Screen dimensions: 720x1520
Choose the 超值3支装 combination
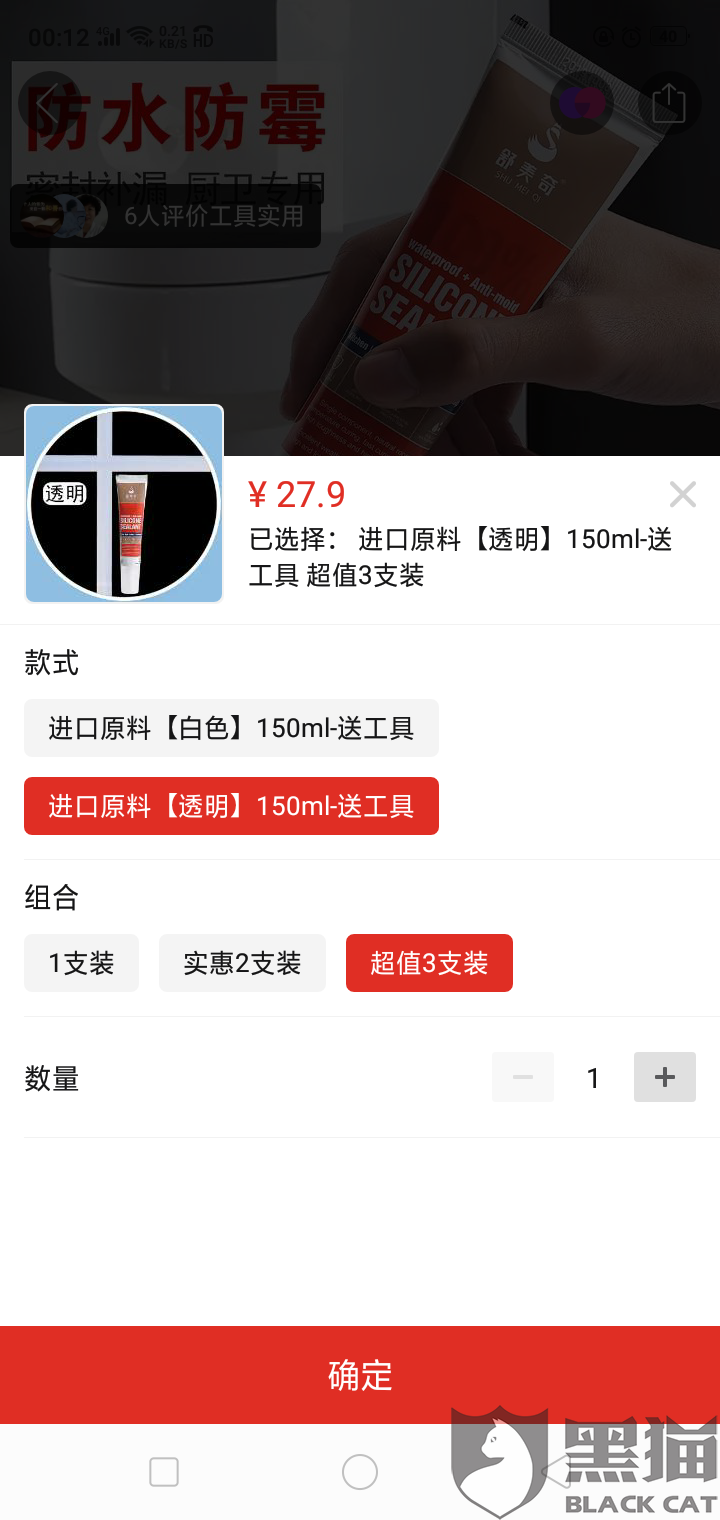pyautogui.click(x=429, y=963)
